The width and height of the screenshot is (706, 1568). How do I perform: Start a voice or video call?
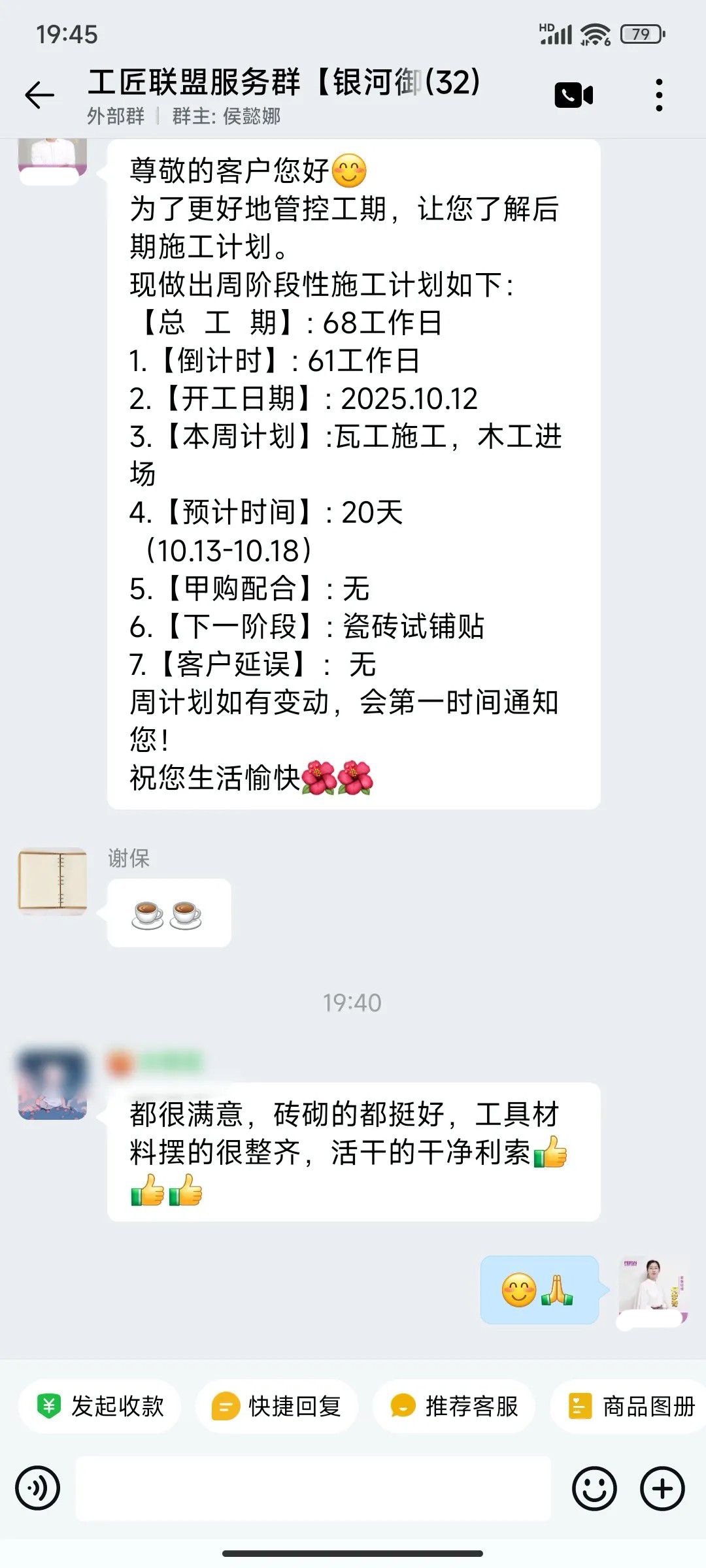coord(573,95)
